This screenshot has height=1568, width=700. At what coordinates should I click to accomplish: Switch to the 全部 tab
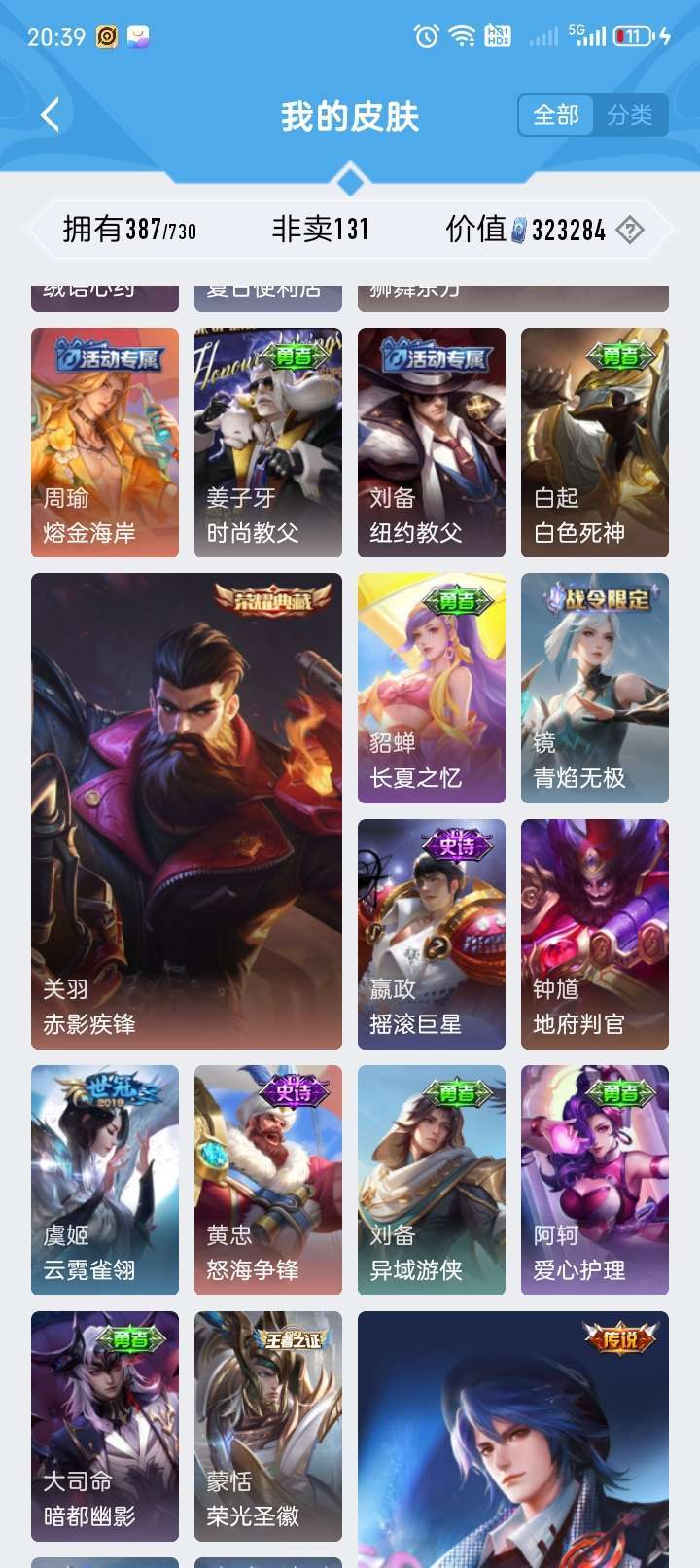[x=556, y=115]
